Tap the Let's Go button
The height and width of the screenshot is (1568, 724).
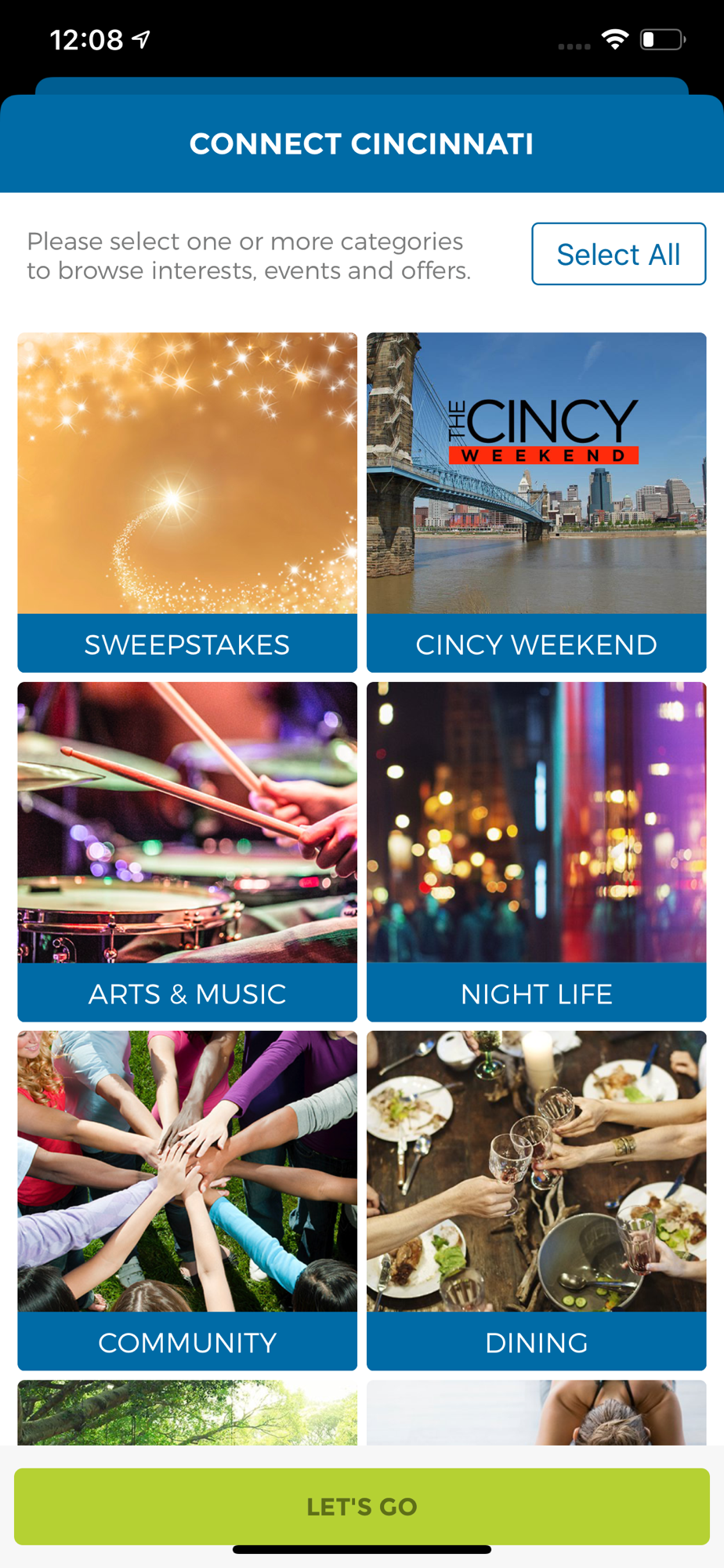pyautogui.click(x=362, y=1506)
